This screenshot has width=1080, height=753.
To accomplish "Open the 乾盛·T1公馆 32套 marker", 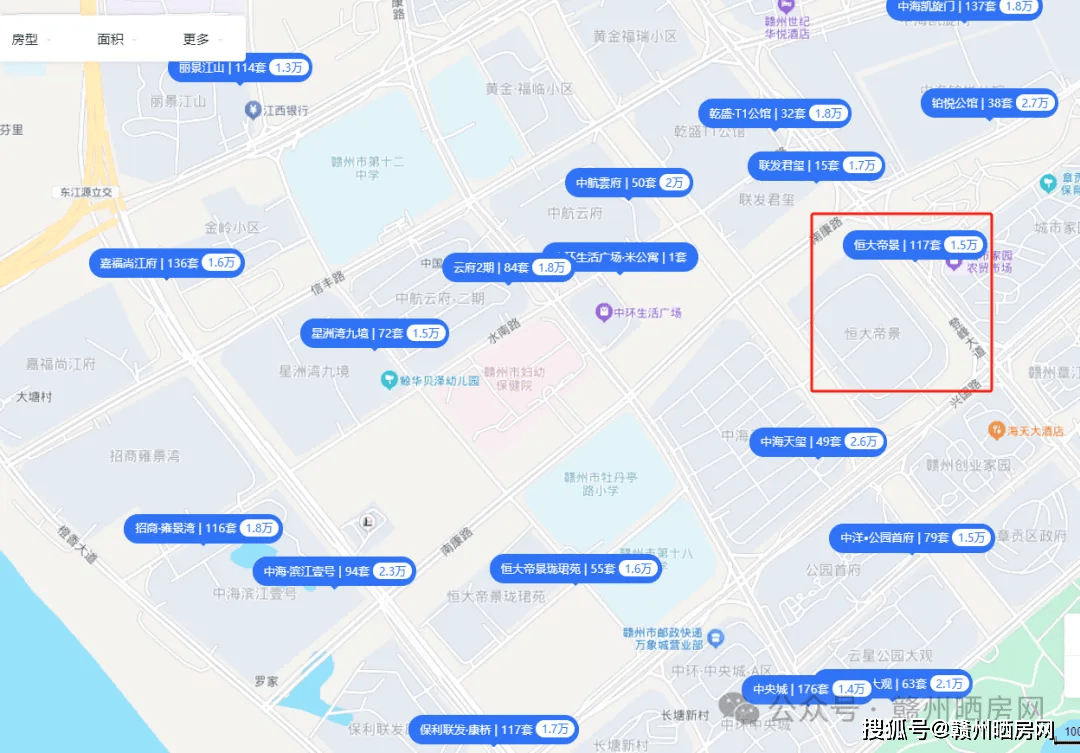I will [x=773, y=114].
